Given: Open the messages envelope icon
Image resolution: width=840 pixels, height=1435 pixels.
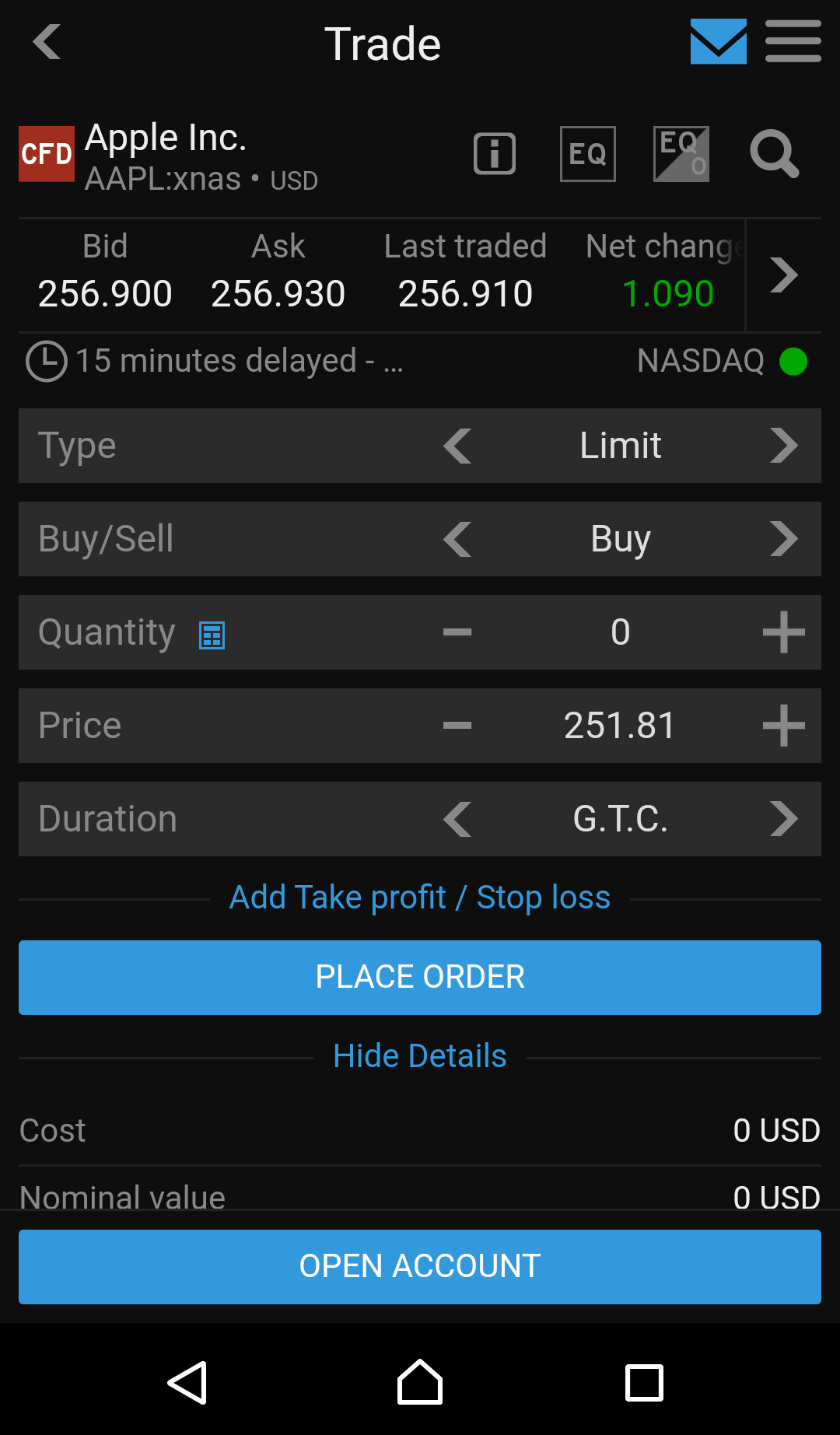Looking at the screenshot, I should (x=718, y=42).
